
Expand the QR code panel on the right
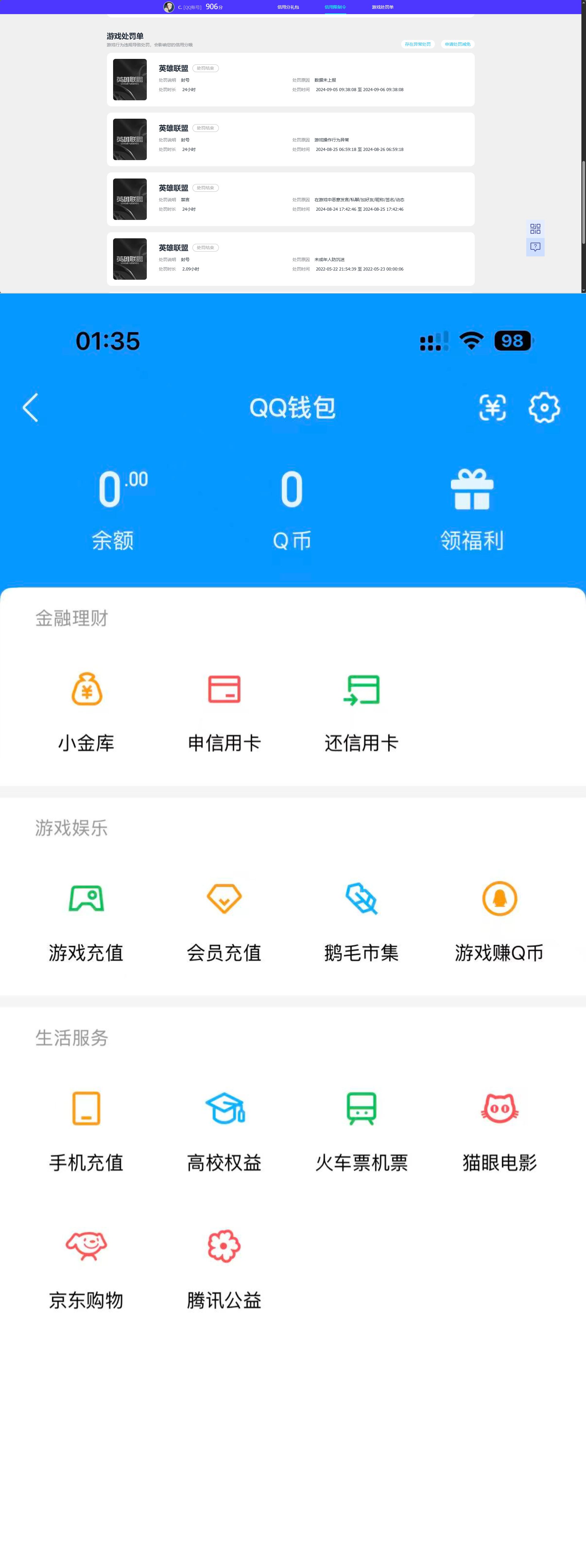point(535,229)
